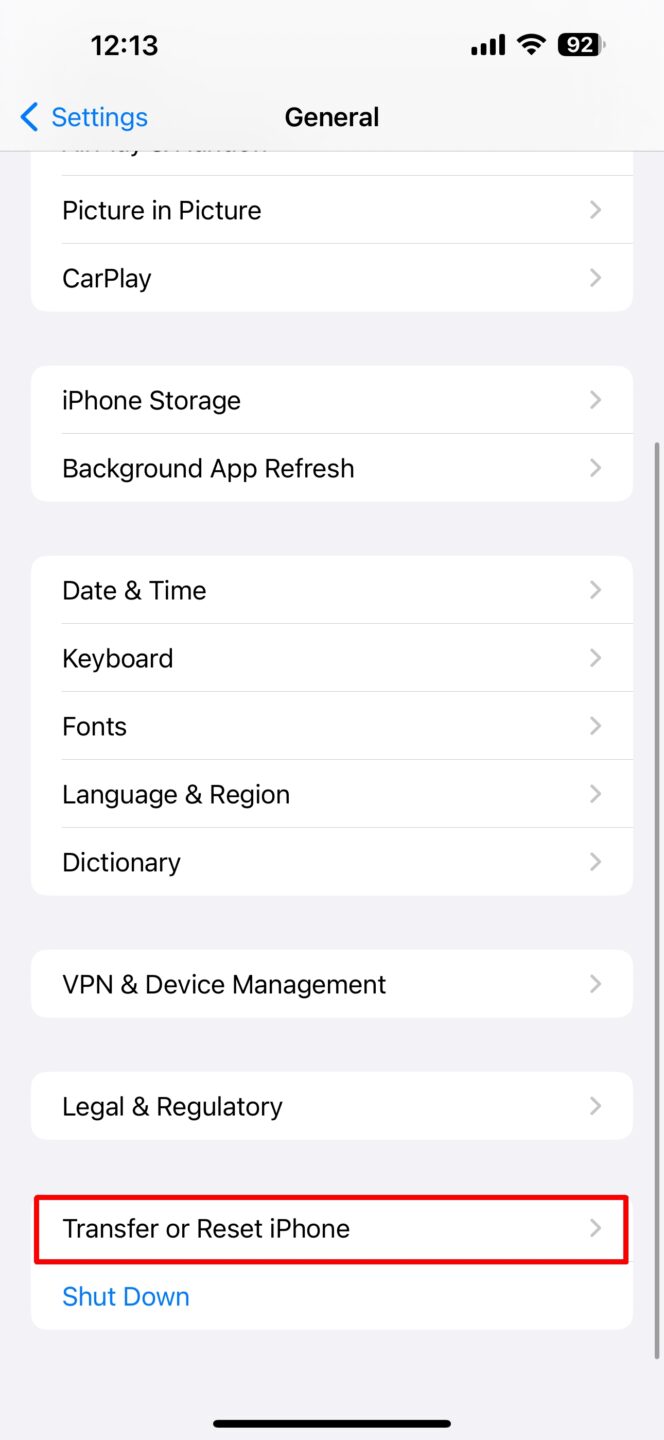The image size is (664, 1440).
Task: Open Dictionary settings
Action: coord(331,862)
